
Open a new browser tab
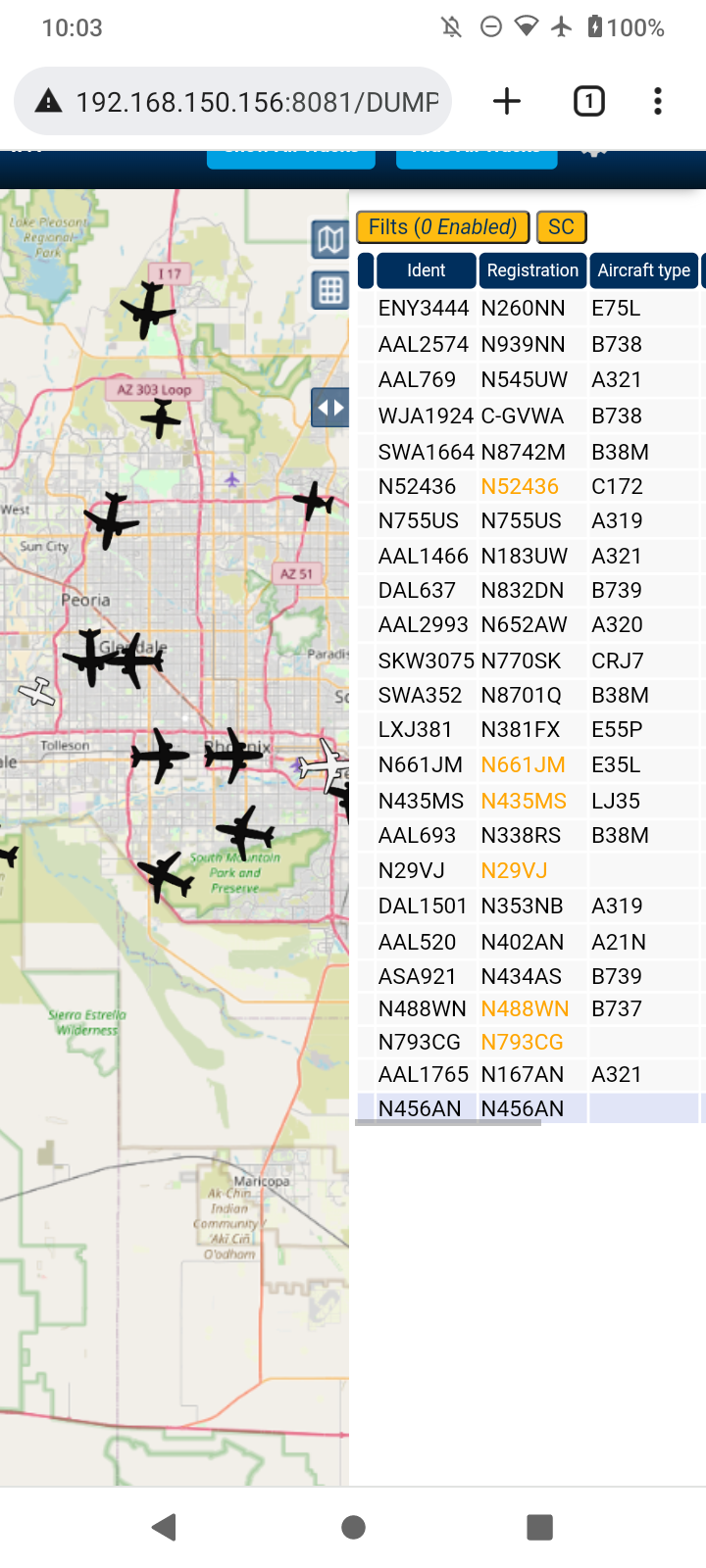pos(507,101)
